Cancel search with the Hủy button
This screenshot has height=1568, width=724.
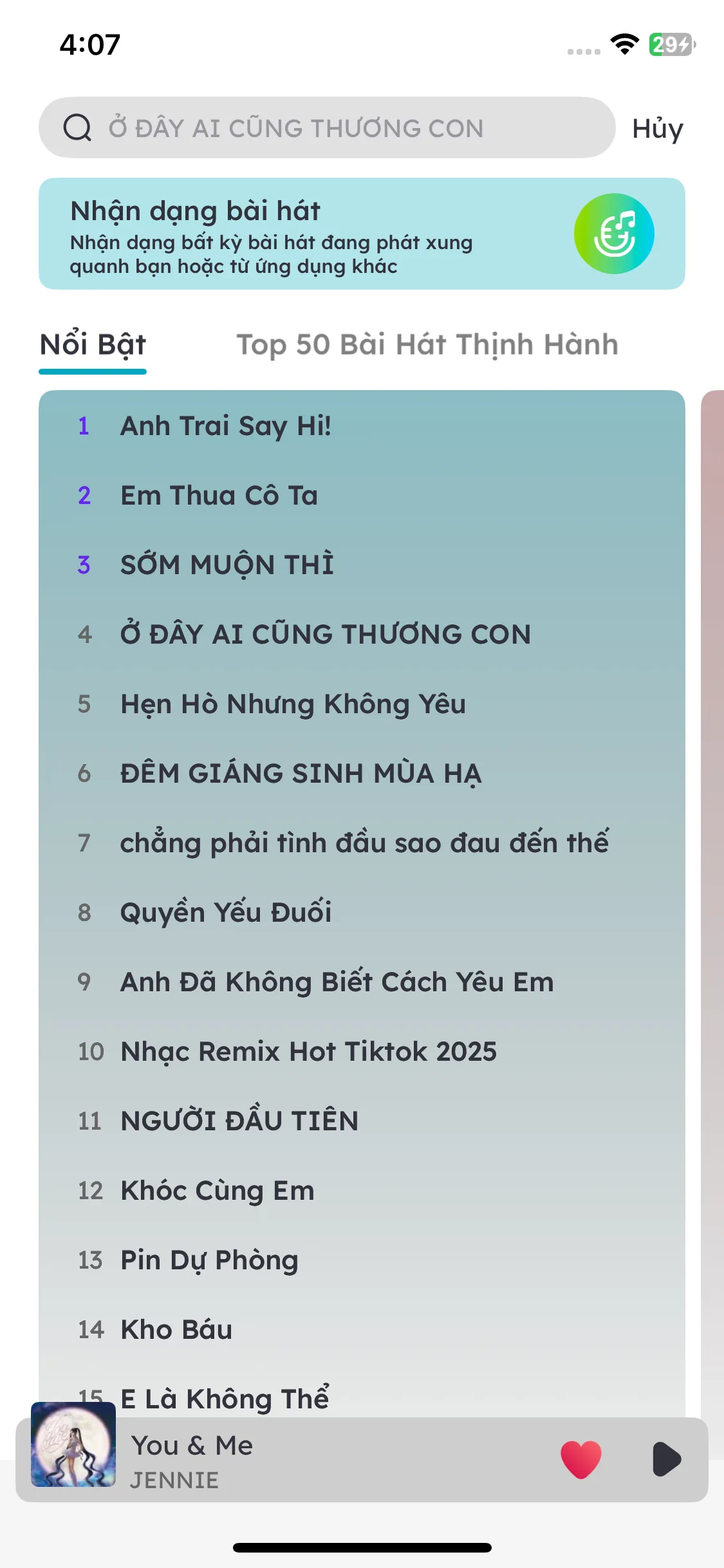[657, 129]
